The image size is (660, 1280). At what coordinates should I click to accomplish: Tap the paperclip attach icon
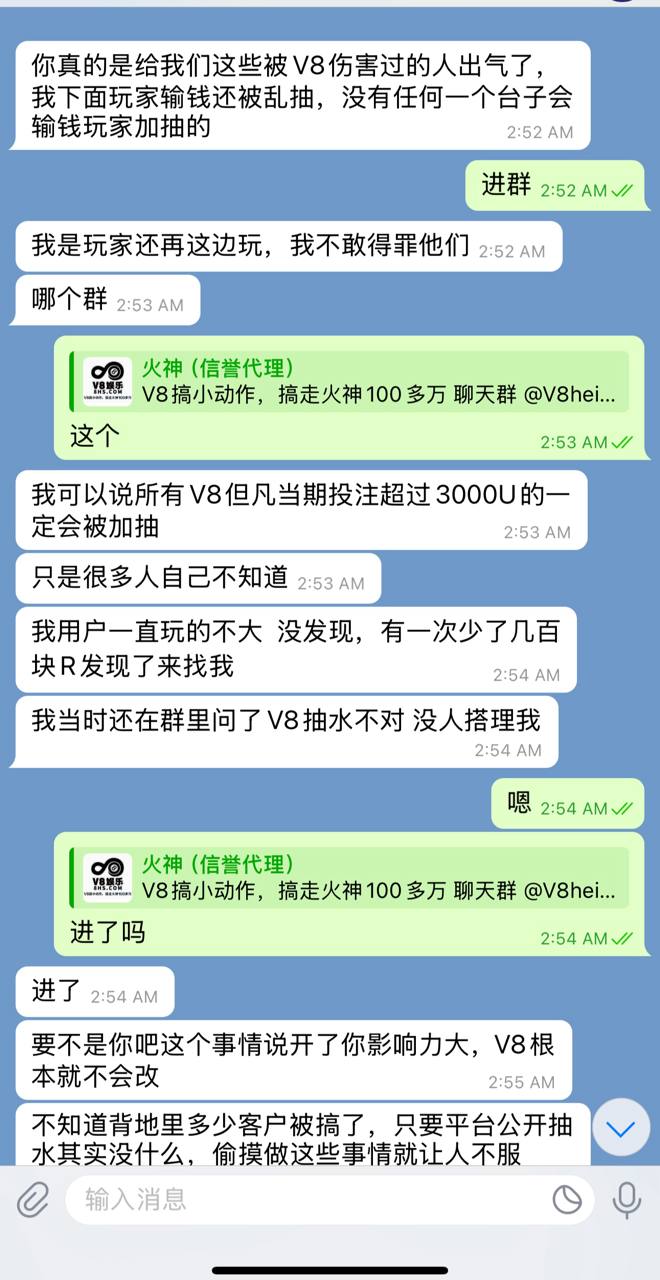point(33,1199)
